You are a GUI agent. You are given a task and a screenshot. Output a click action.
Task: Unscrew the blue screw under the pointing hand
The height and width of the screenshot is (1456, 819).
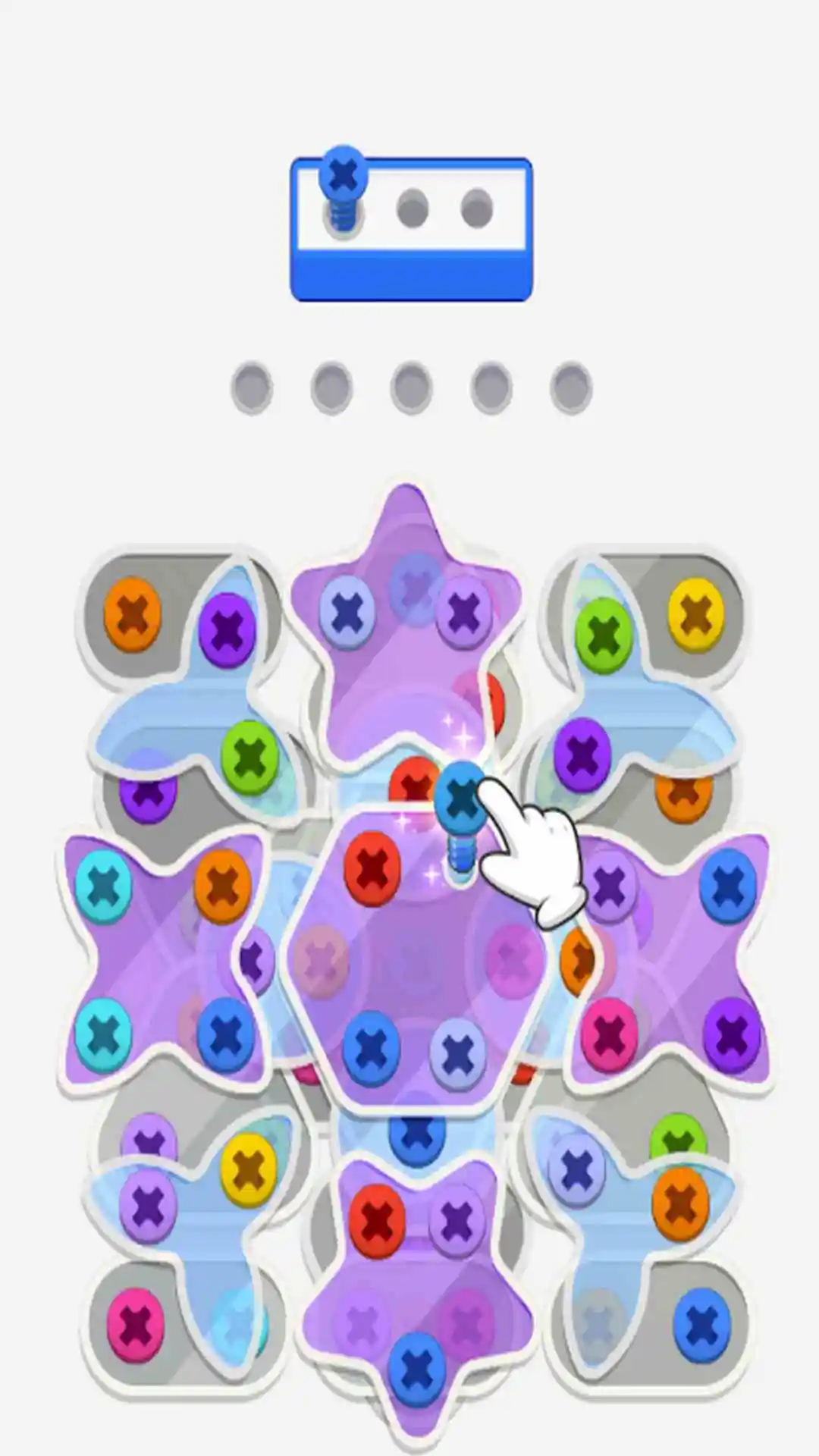[x=460, y=798]
